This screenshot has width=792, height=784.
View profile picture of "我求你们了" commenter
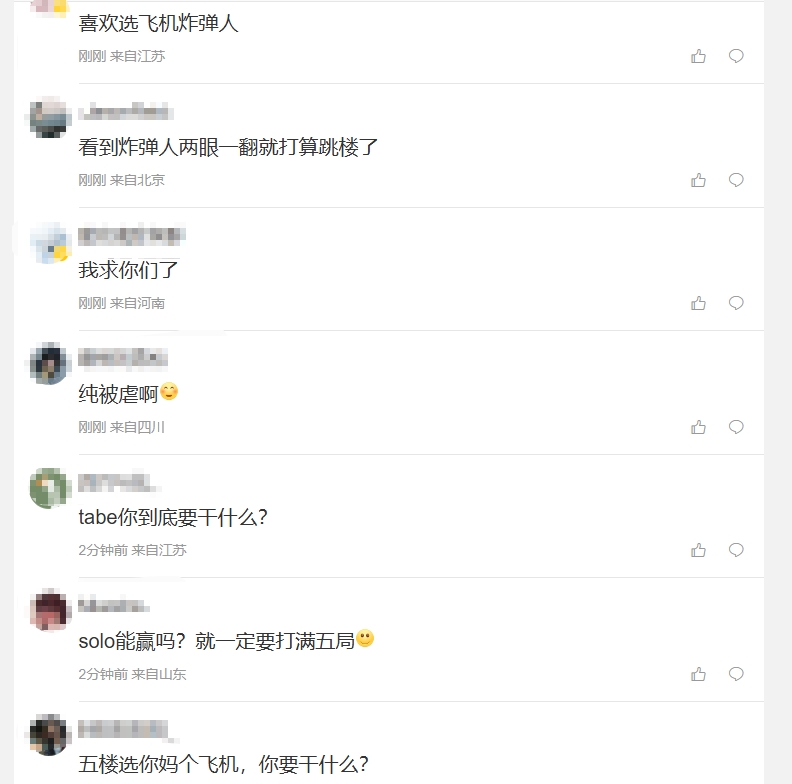[x=49, y=242]
